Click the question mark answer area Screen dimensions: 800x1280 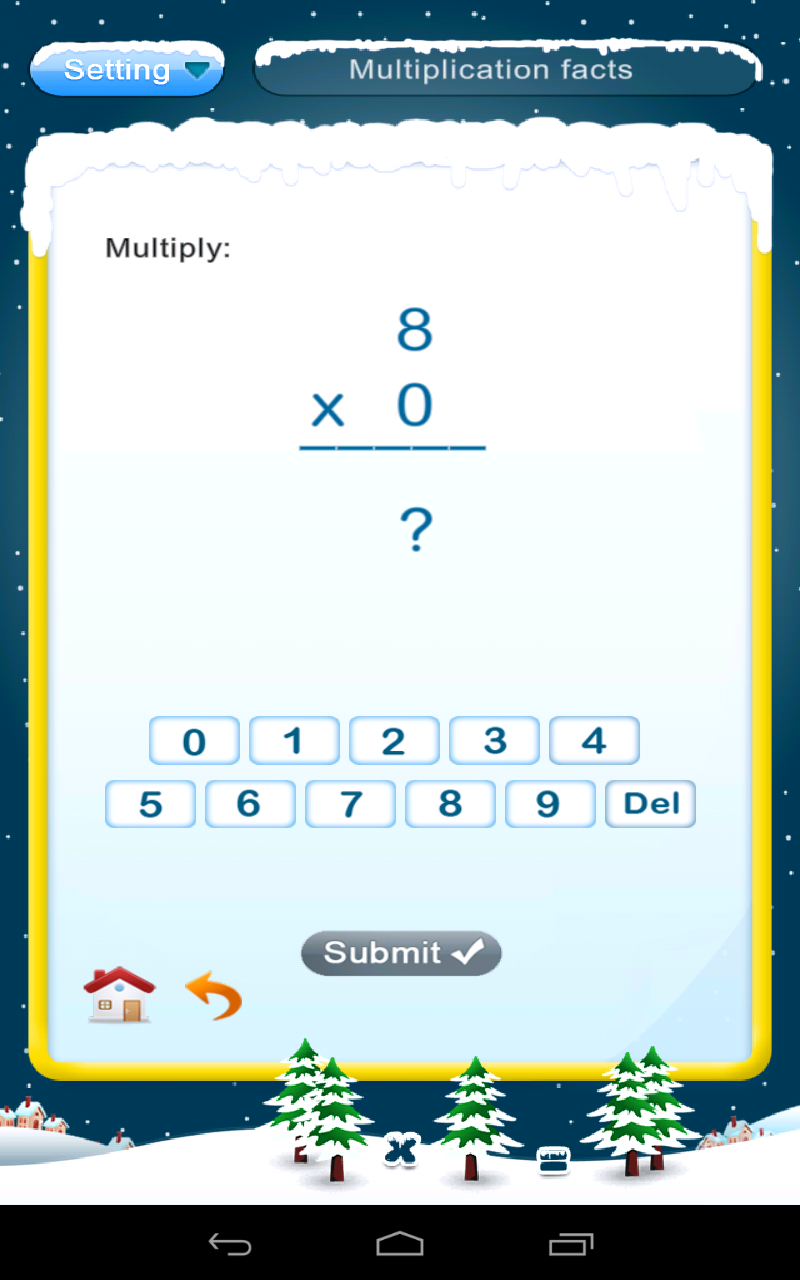click(417, 530)
